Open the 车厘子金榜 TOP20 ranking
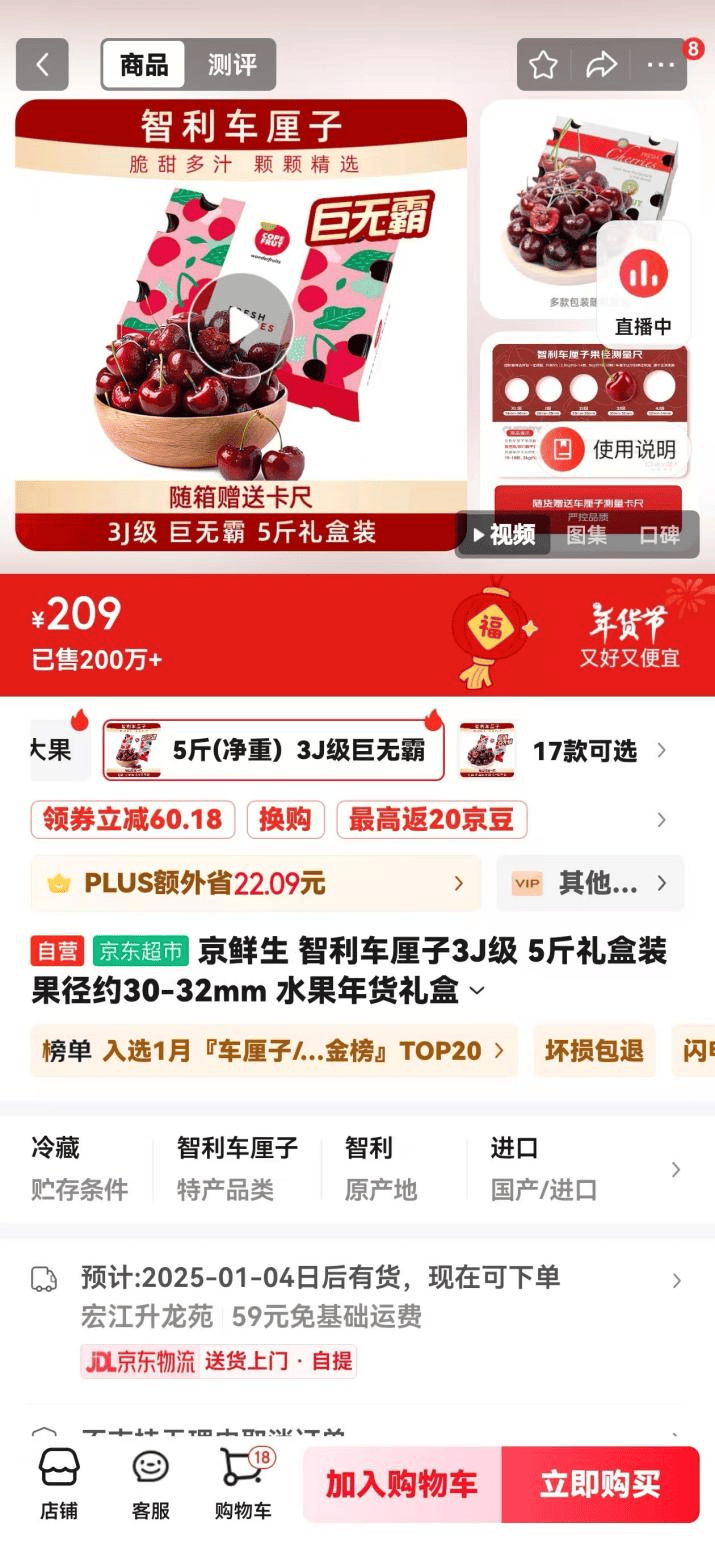 click(x=273, y=1051)
